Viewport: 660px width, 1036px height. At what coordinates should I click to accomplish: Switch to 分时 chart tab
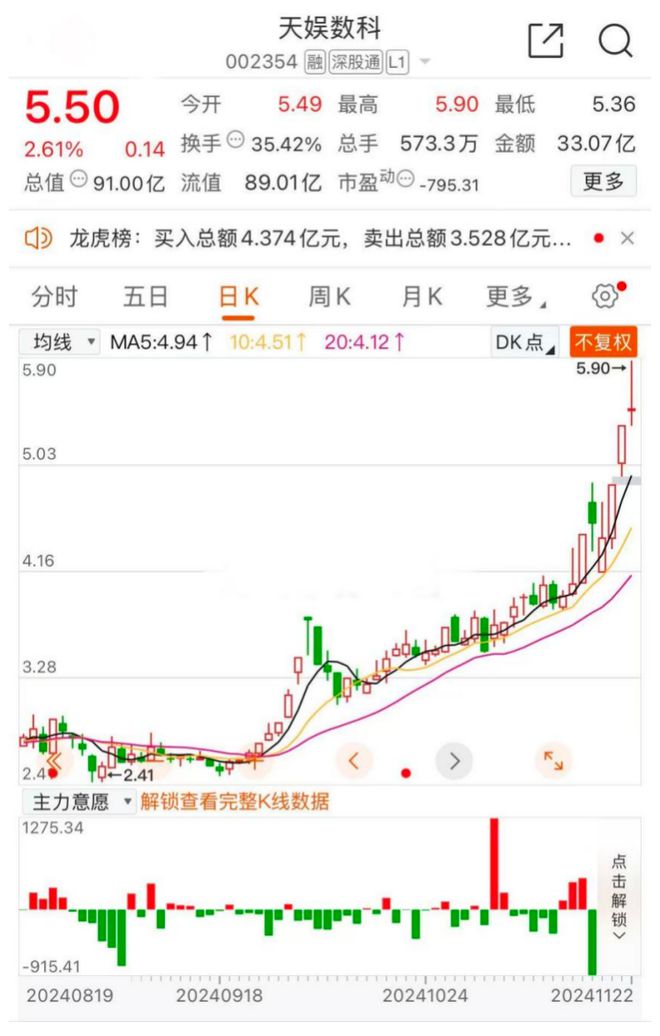point(55,297)
